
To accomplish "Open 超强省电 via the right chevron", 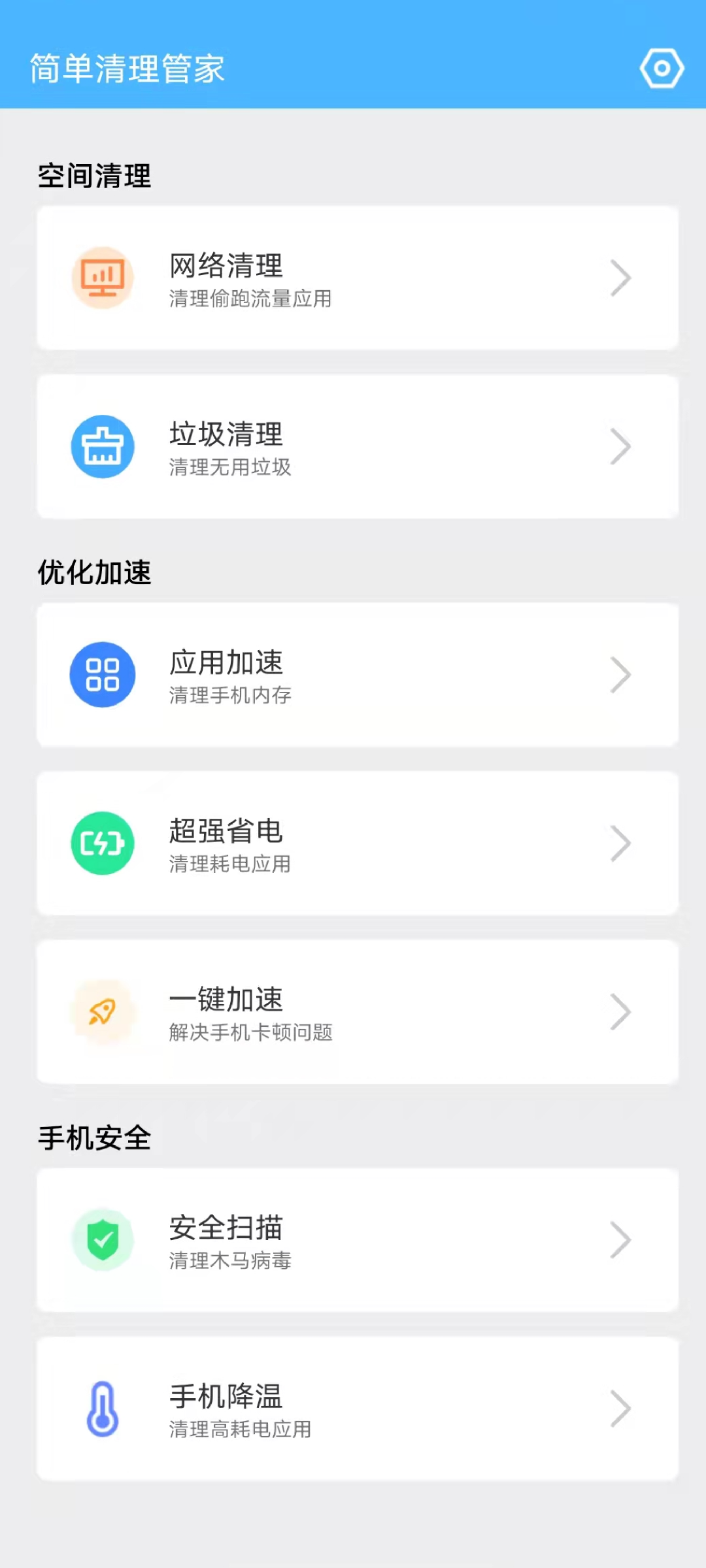I will tap(620, 843).
